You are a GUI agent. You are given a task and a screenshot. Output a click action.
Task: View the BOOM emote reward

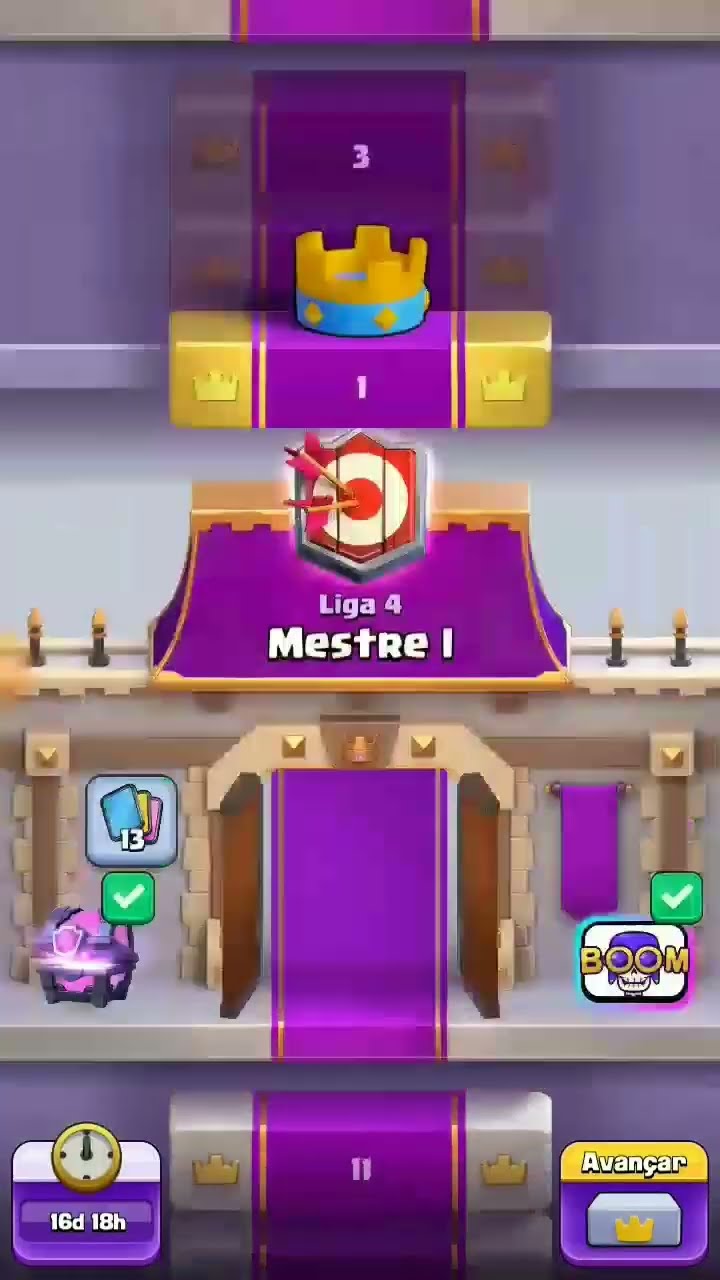pyautogui.click(x=634, y=961)
